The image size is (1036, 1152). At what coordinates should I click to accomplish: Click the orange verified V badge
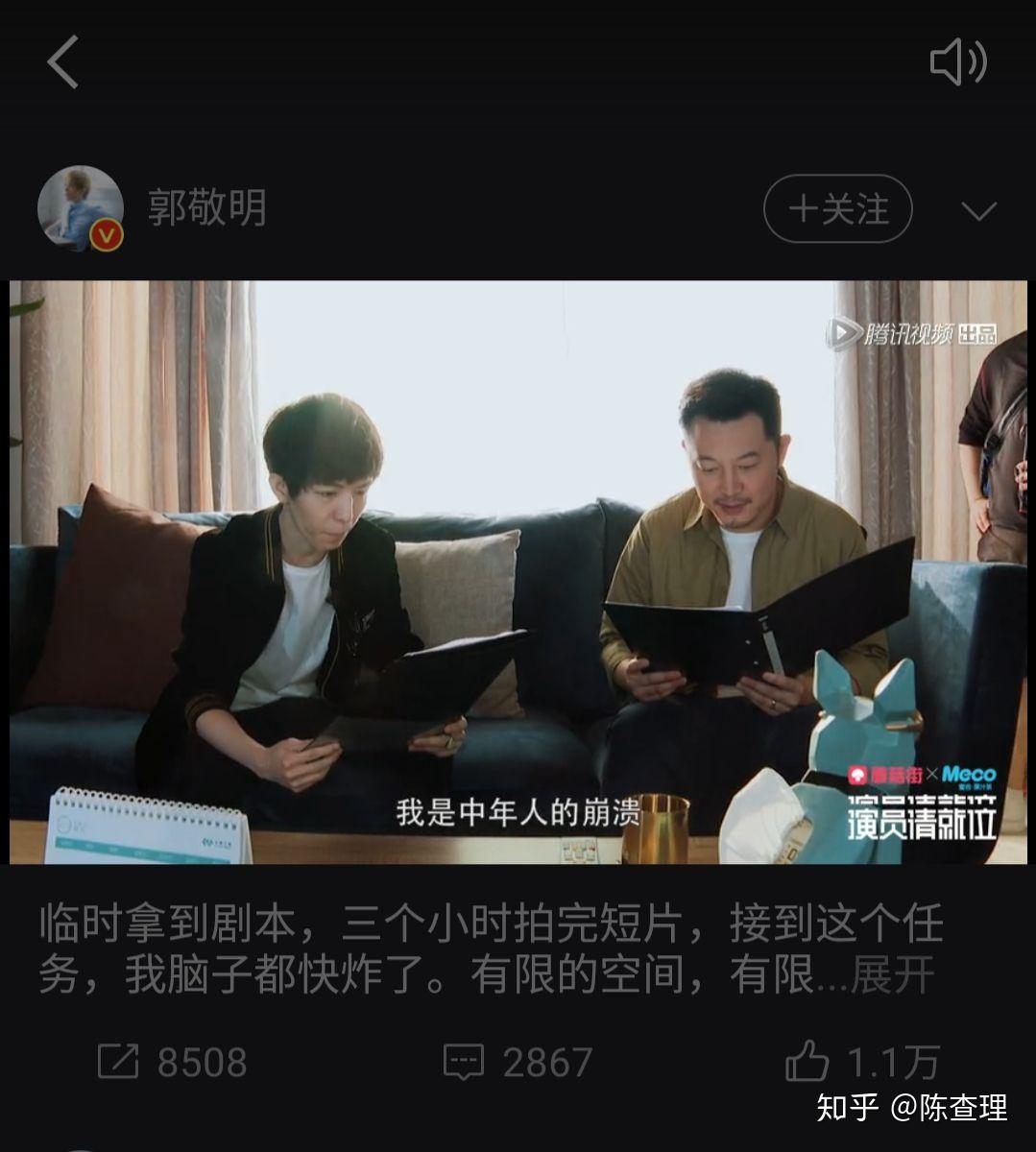coord(106,233)
